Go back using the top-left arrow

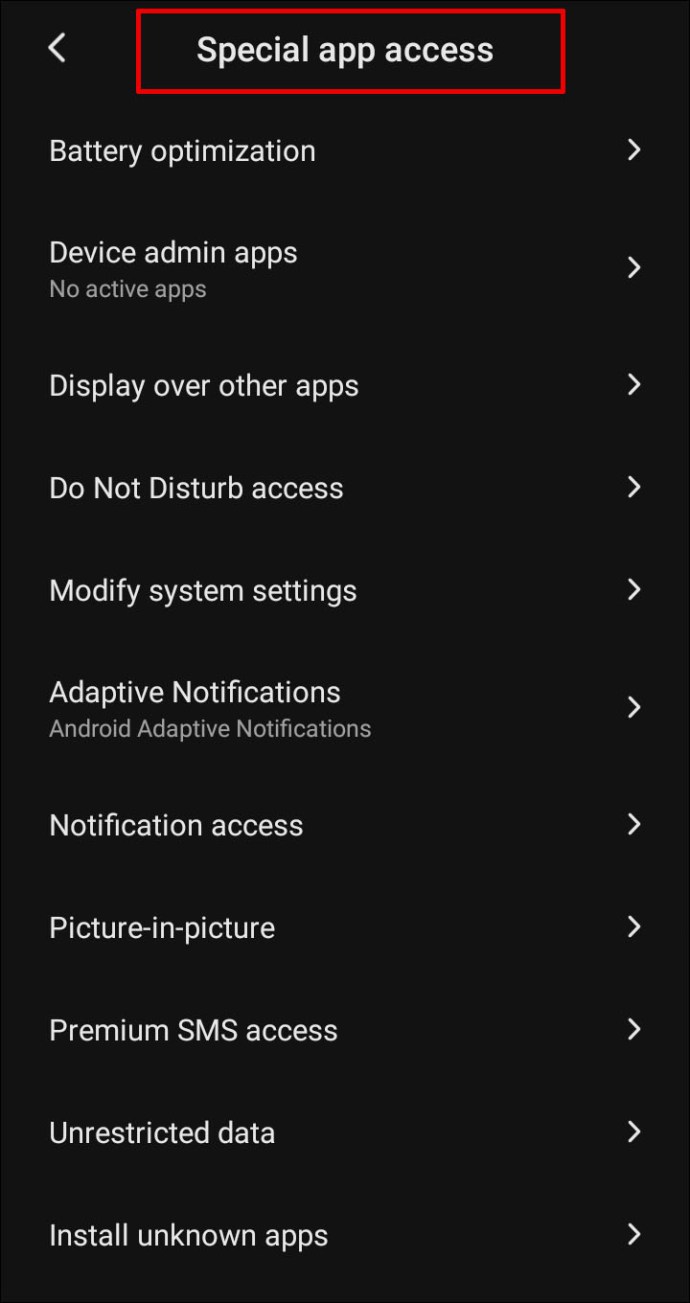57,48
